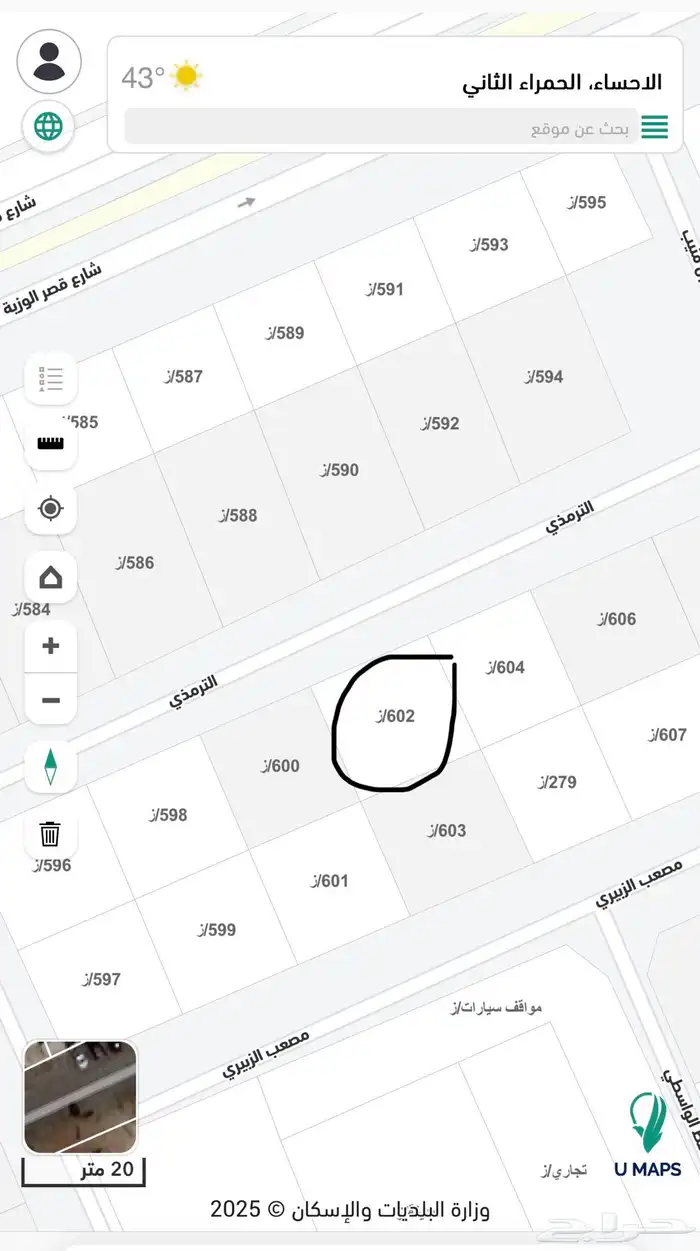Zoom in with the plus button
700x1251 pixels.
[x=51, y=646]
